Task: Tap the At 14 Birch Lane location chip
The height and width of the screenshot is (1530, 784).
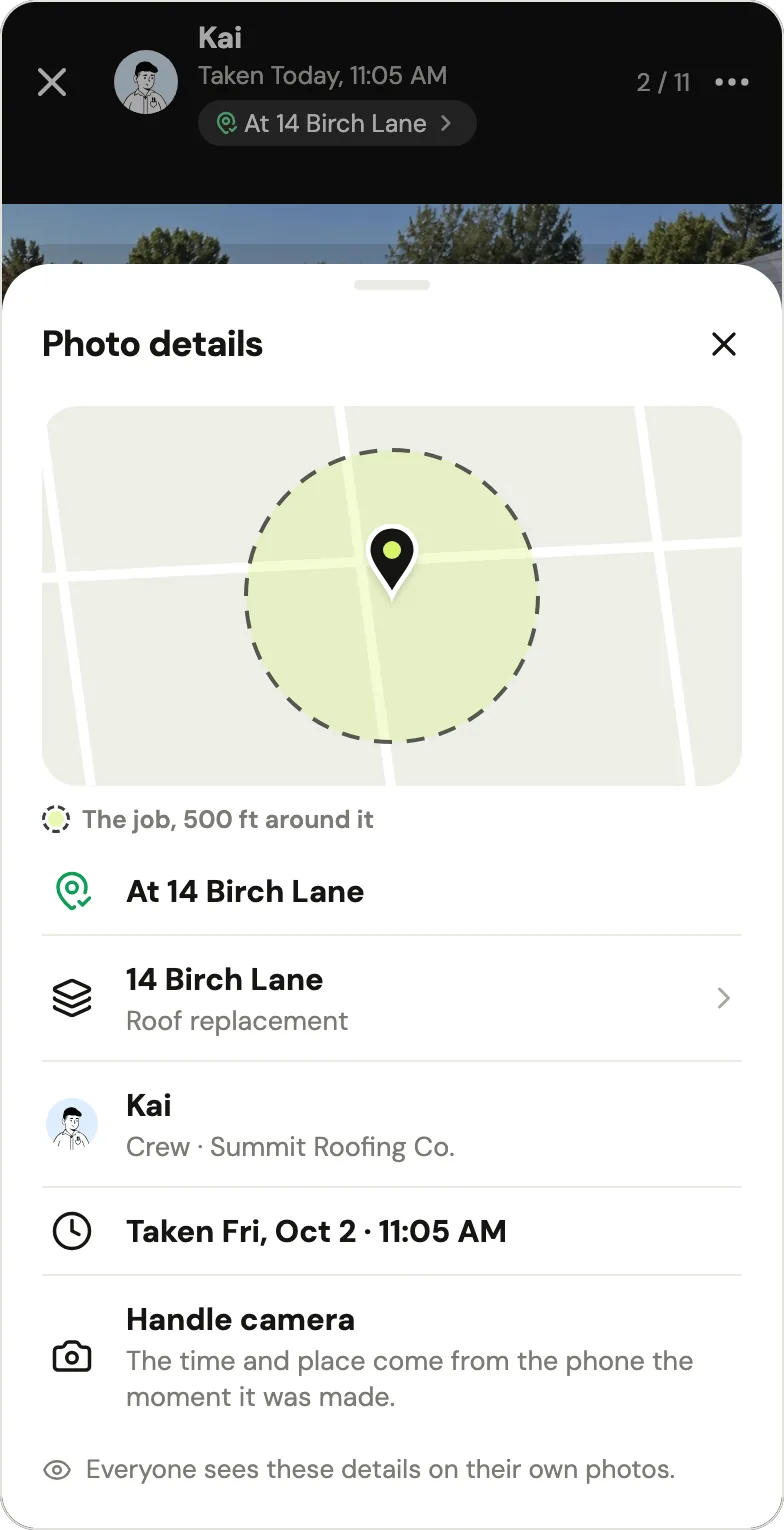Action: tap(337, 124)
